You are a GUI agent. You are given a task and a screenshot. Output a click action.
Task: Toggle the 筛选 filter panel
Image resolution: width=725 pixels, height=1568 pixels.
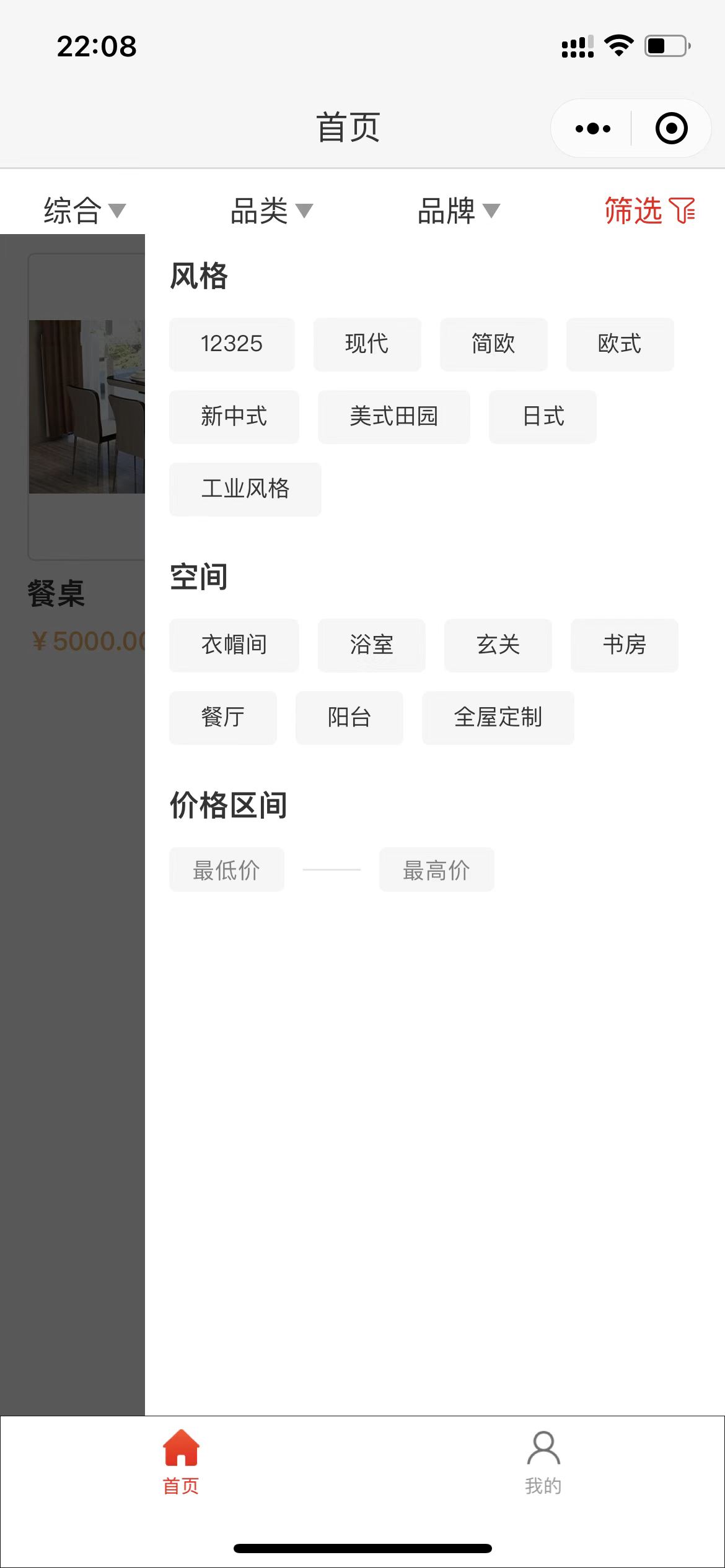[x=650, y=211]
